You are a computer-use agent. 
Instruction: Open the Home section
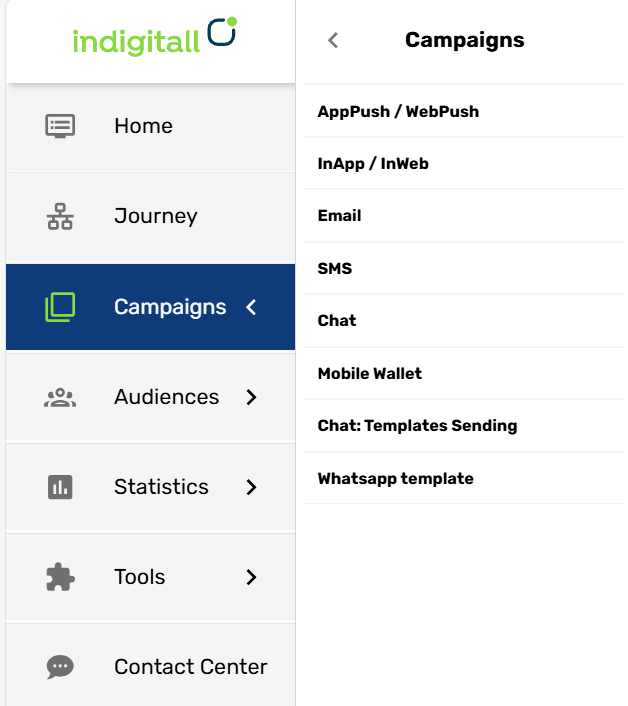click(x=143, y=126)
